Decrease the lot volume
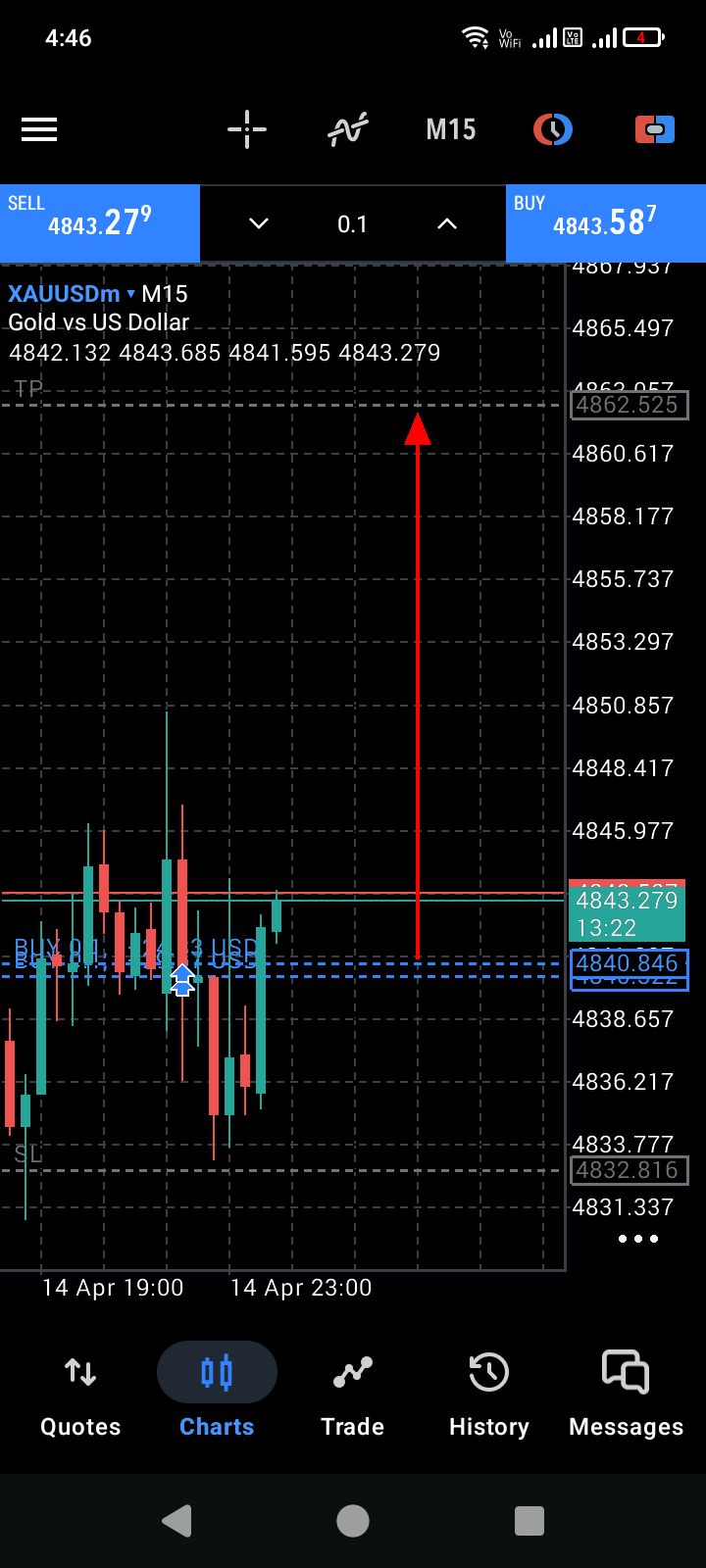 (x=259, y=224)
